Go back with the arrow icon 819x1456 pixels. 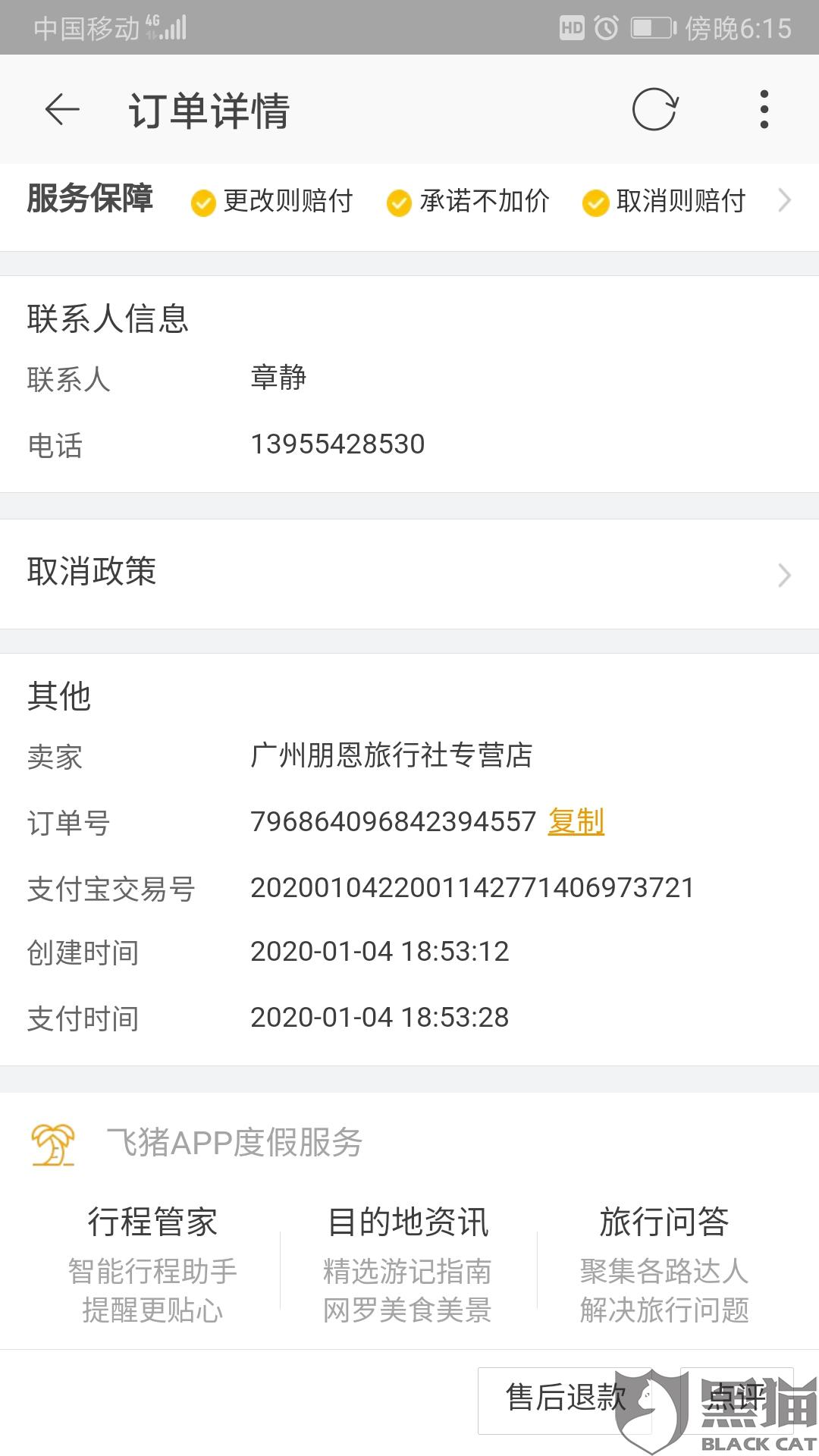(62, 110)
